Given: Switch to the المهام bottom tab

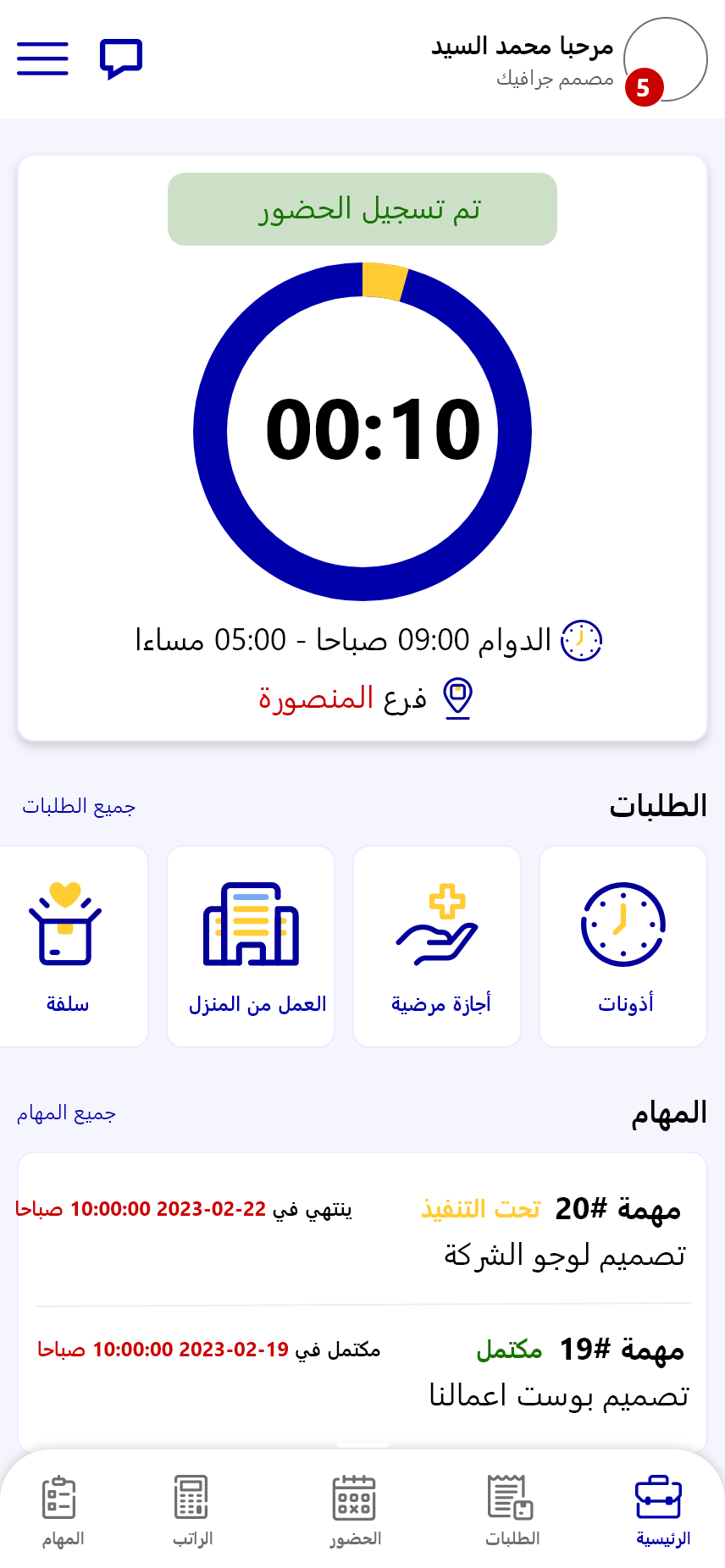Looking at the screenshot, I should click(62, 1510).
